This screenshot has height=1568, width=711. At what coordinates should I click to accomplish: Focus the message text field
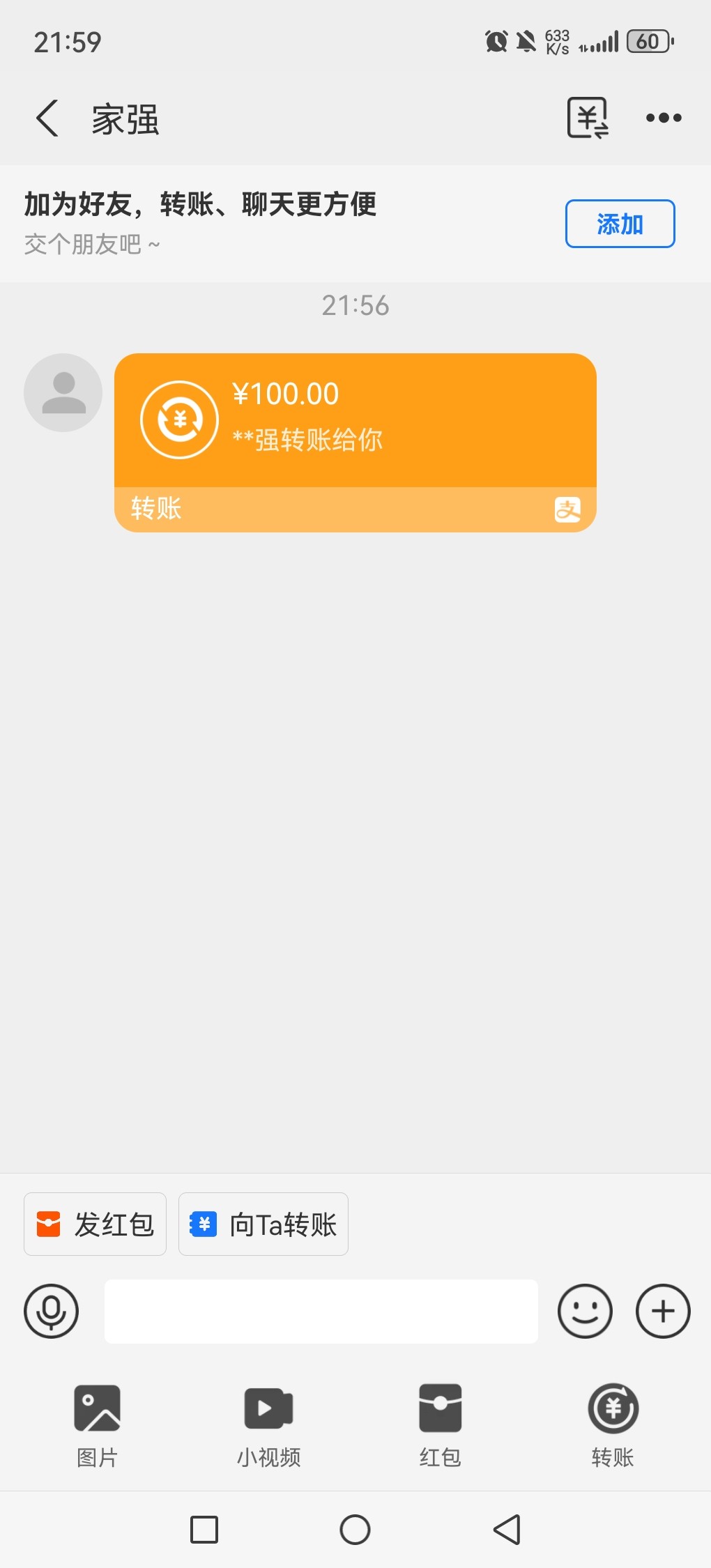[321, 1311]
